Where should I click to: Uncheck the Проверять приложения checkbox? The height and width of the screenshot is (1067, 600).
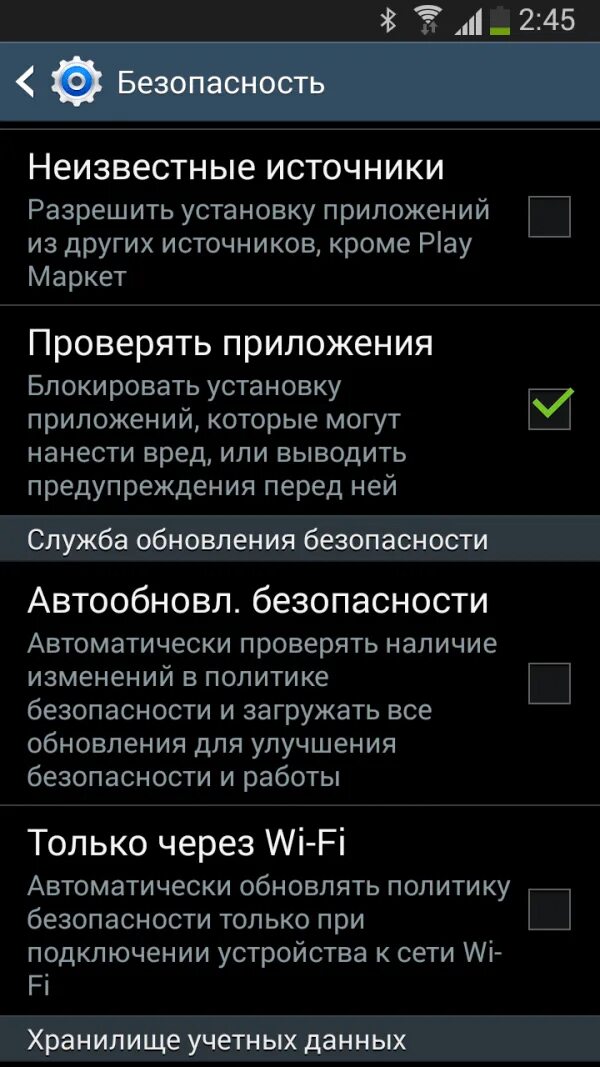(x=549, y=409)
